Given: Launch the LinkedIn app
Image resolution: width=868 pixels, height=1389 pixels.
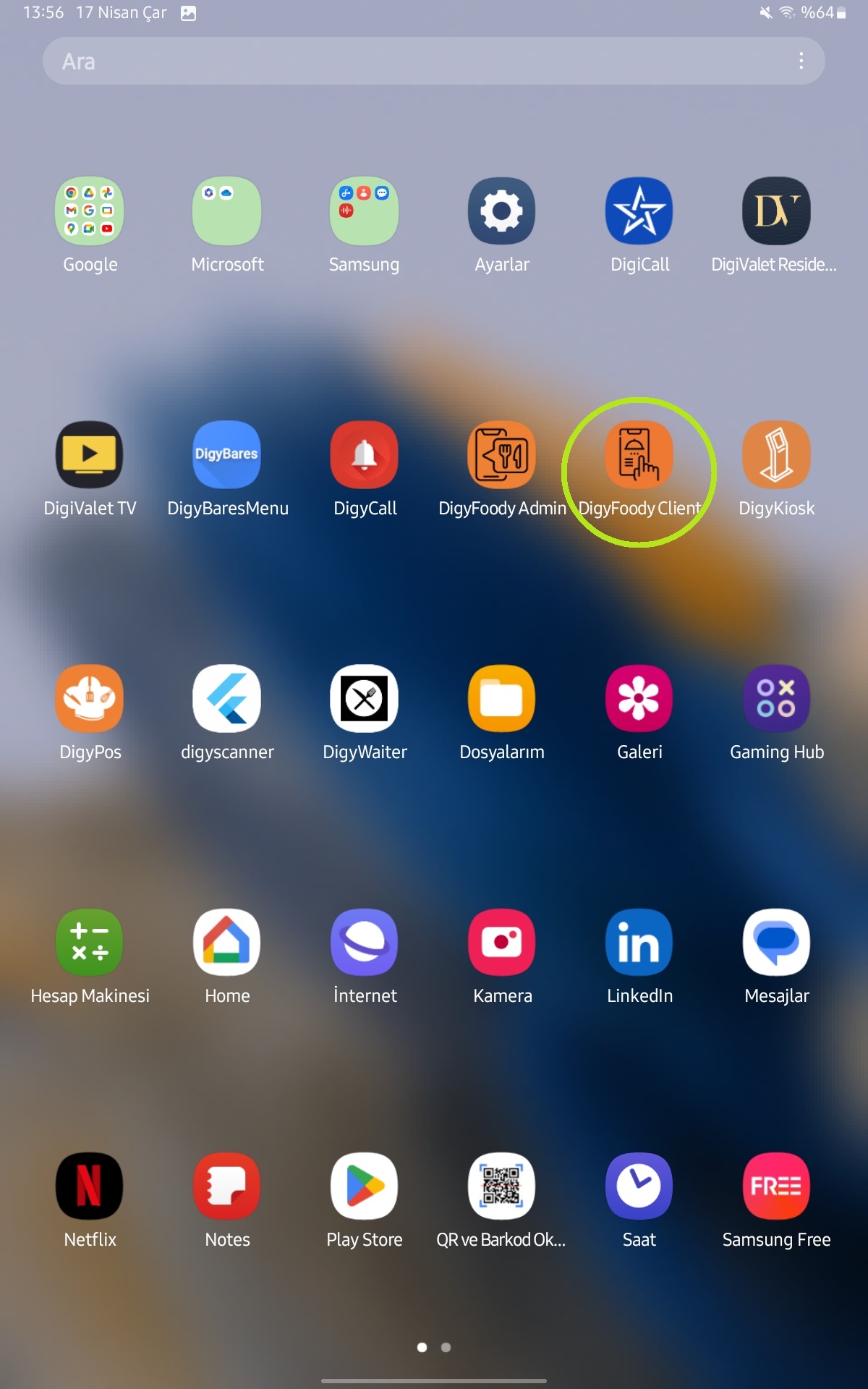Looking at the screenshot, I should click(x=639, y=943).
